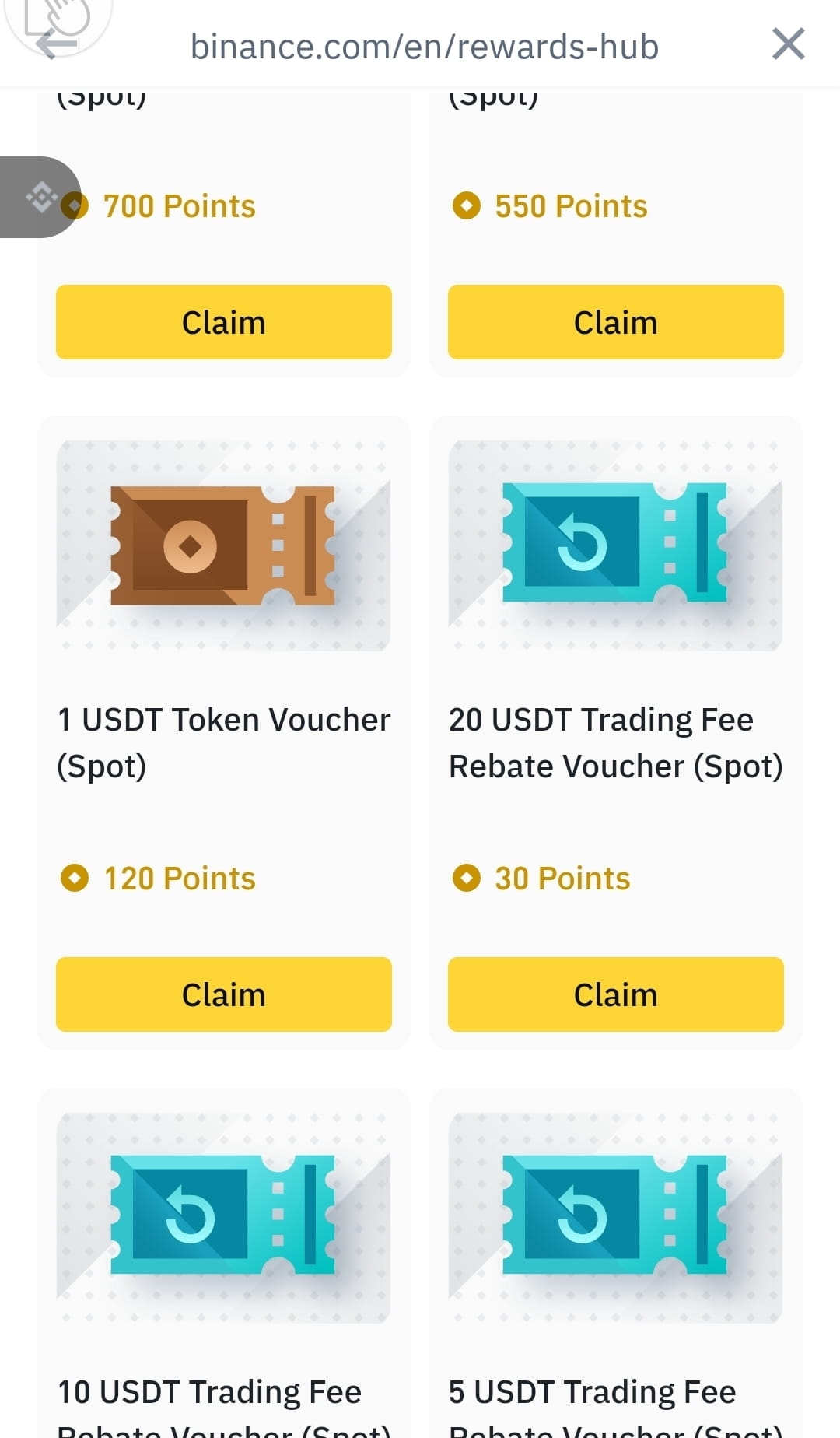Viewport: 840px width, 1438px height.
Task: Select the 20 USDT Trading Fee Rebate title
Action: (x=616, y=742)
